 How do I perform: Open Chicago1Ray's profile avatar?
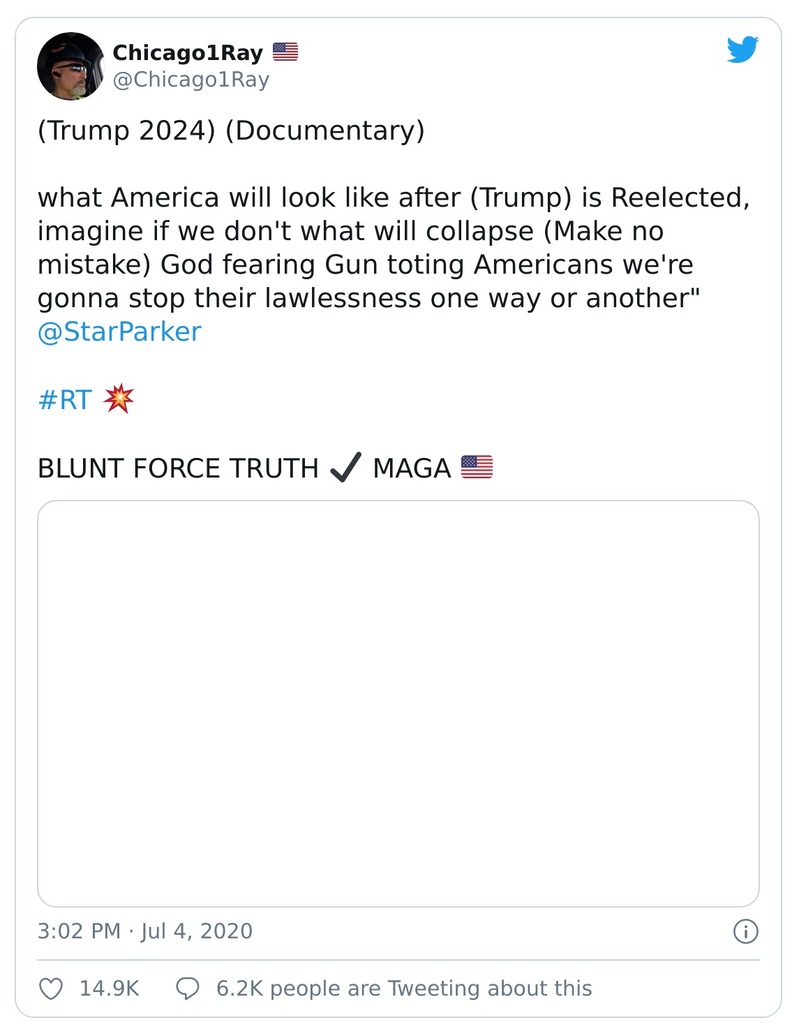71,66
